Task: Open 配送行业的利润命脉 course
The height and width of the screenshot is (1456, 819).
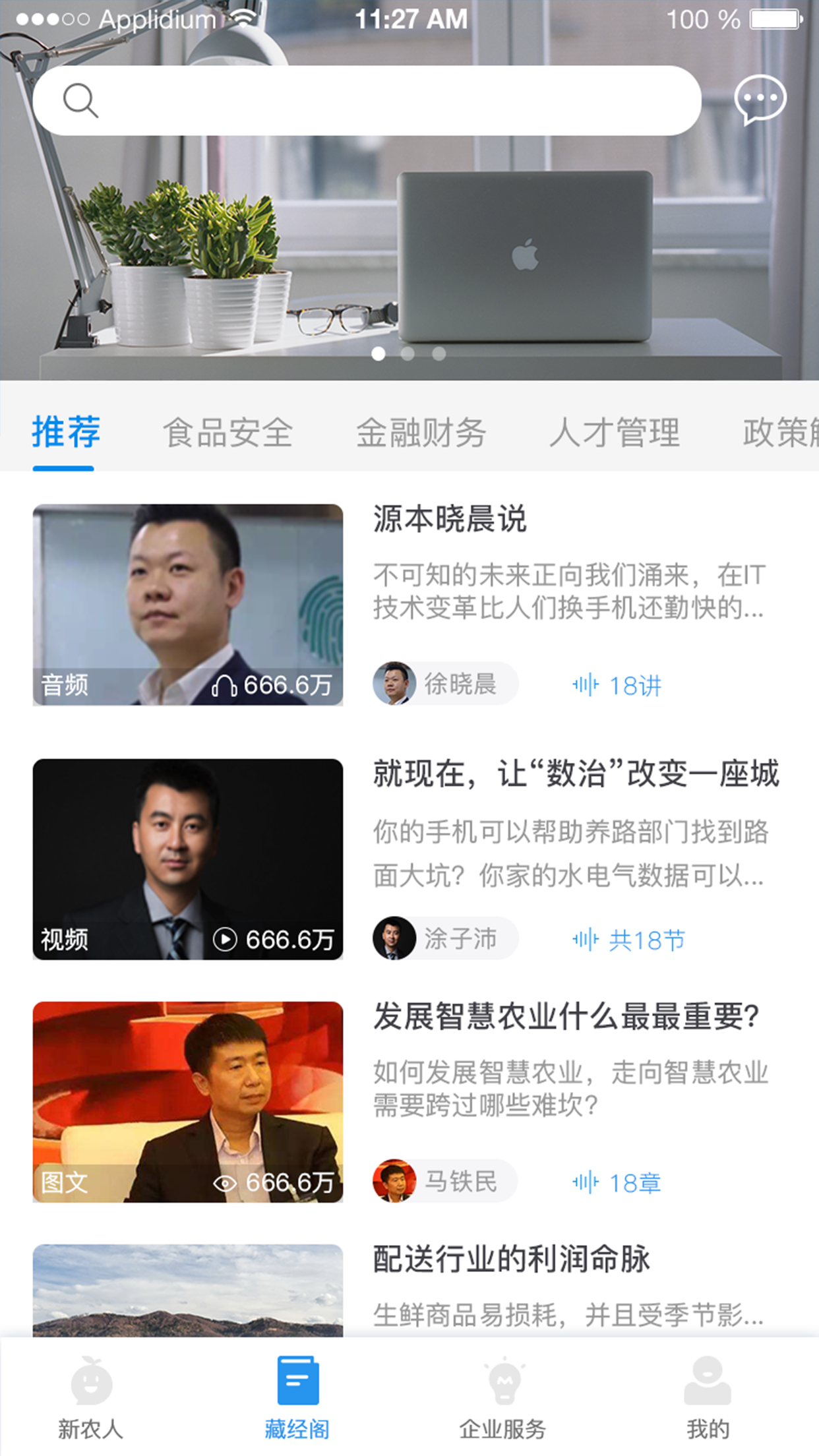Action: pos(512,1259)
